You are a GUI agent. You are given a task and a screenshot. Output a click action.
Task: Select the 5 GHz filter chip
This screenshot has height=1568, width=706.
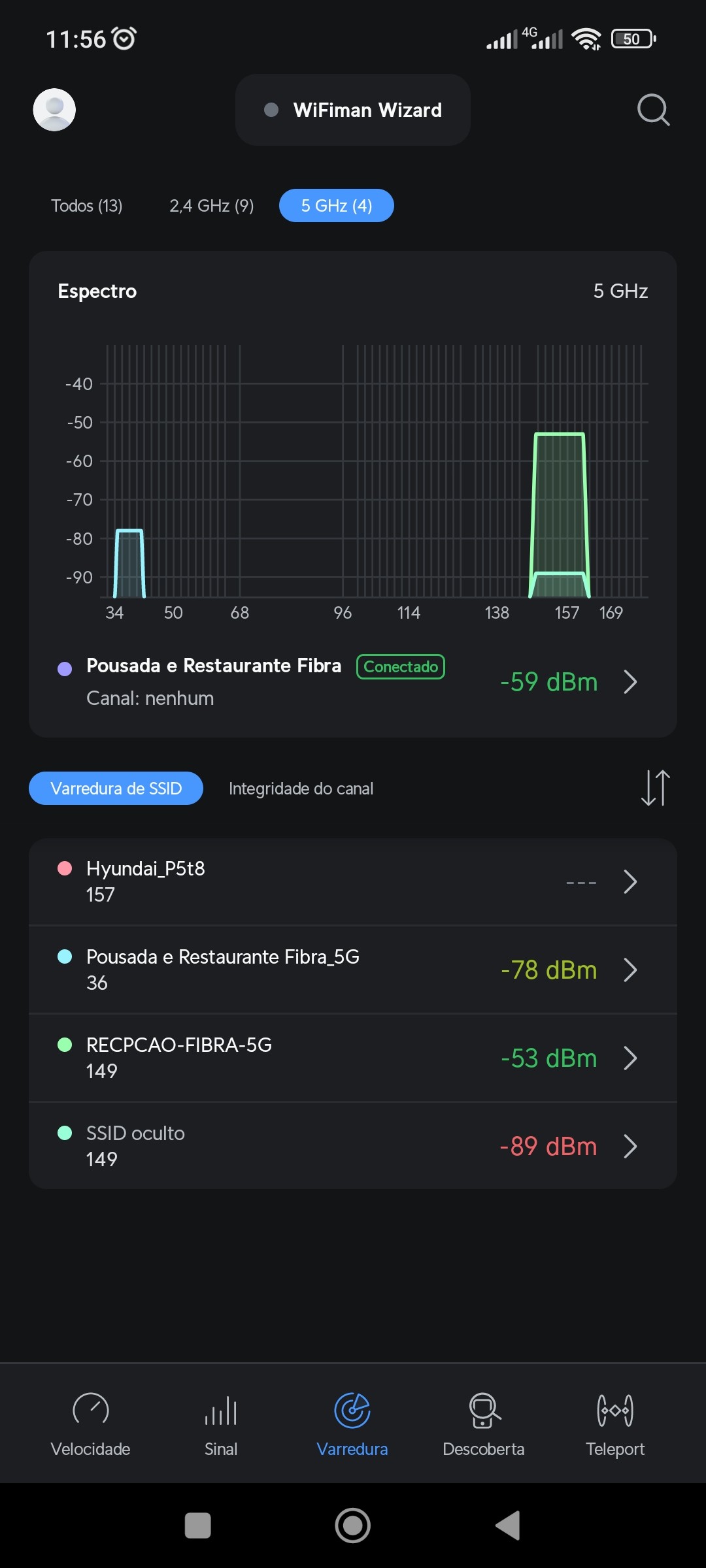point(336,206)
